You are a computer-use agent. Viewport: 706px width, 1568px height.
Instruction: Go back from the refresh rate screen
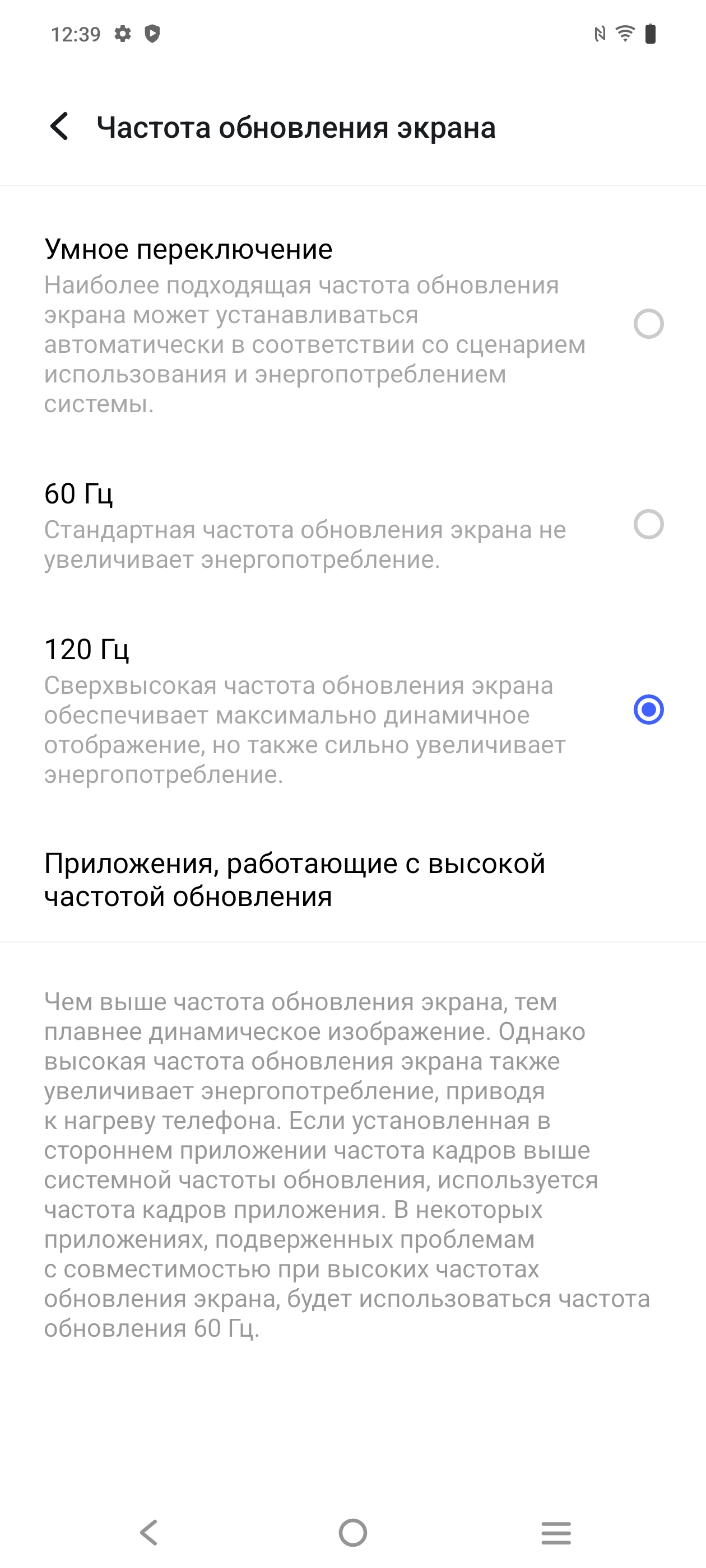[60, 127]
